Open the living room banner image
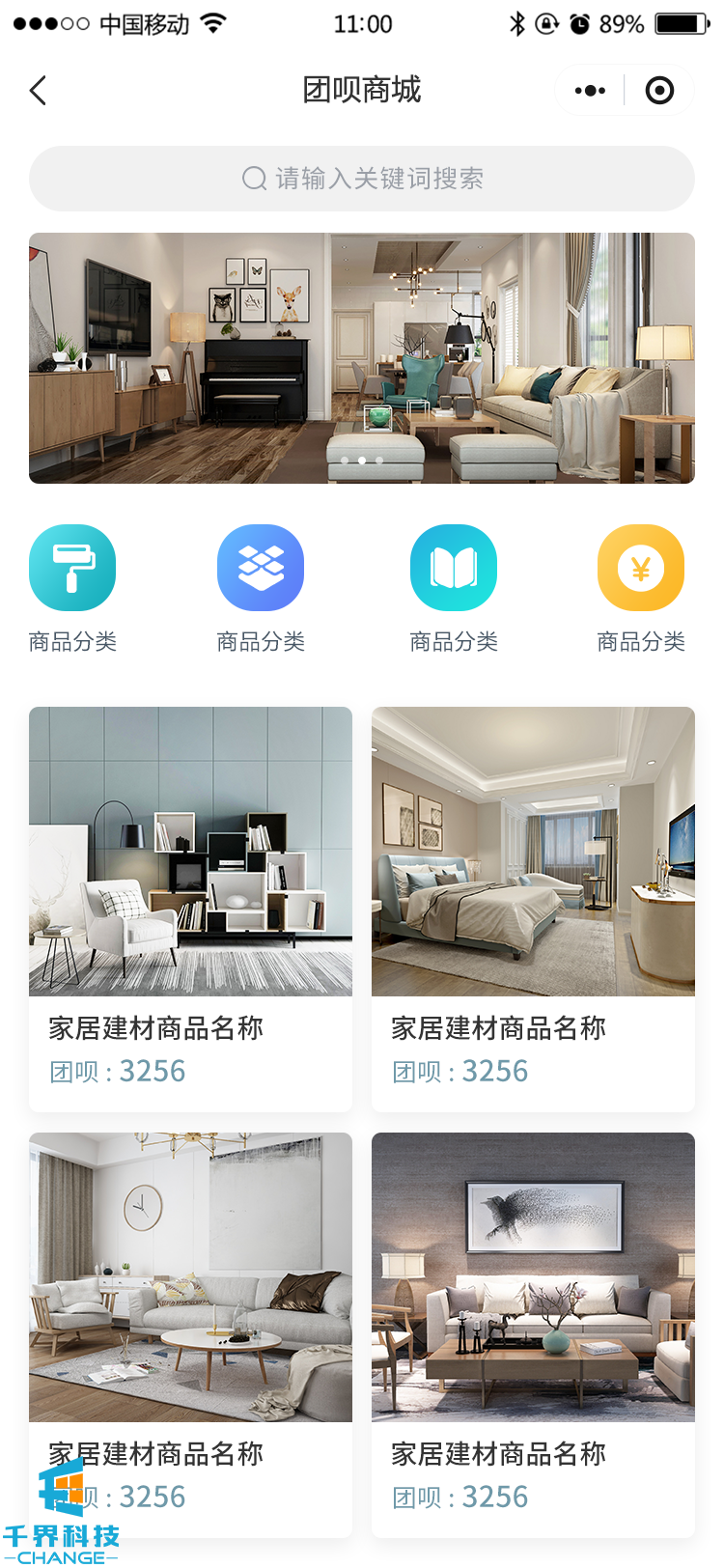Viewport: 724px width, 1568px height. (362, 358)
